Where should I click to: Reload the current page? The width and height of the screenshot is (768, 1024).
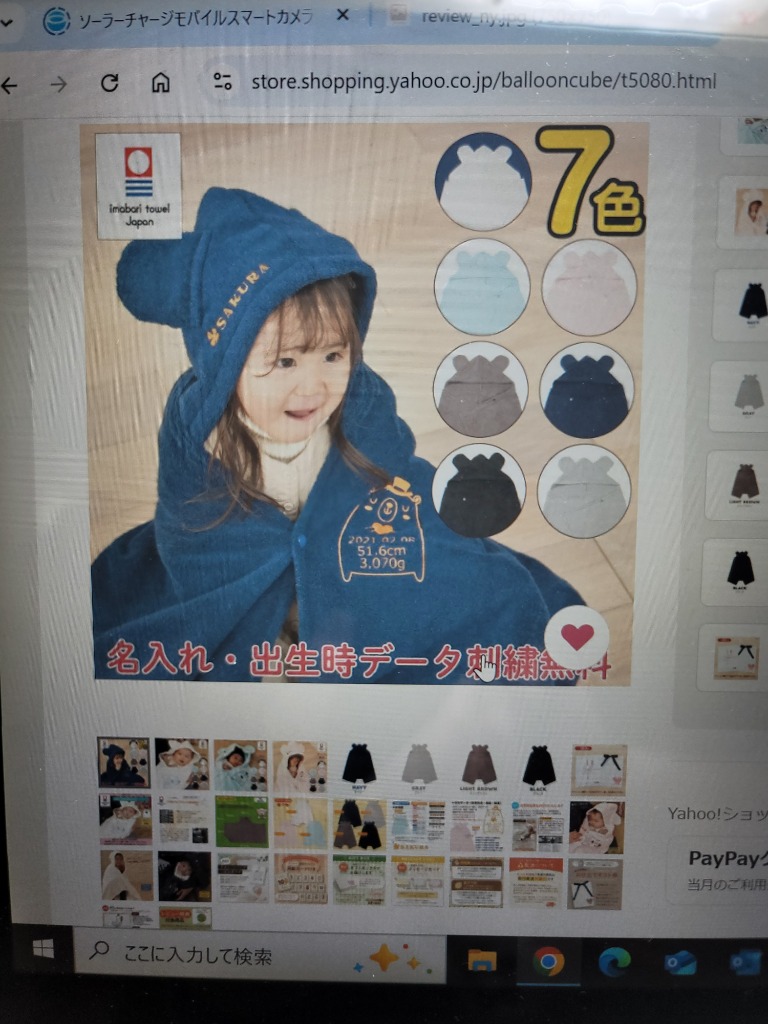pos(109,83)
